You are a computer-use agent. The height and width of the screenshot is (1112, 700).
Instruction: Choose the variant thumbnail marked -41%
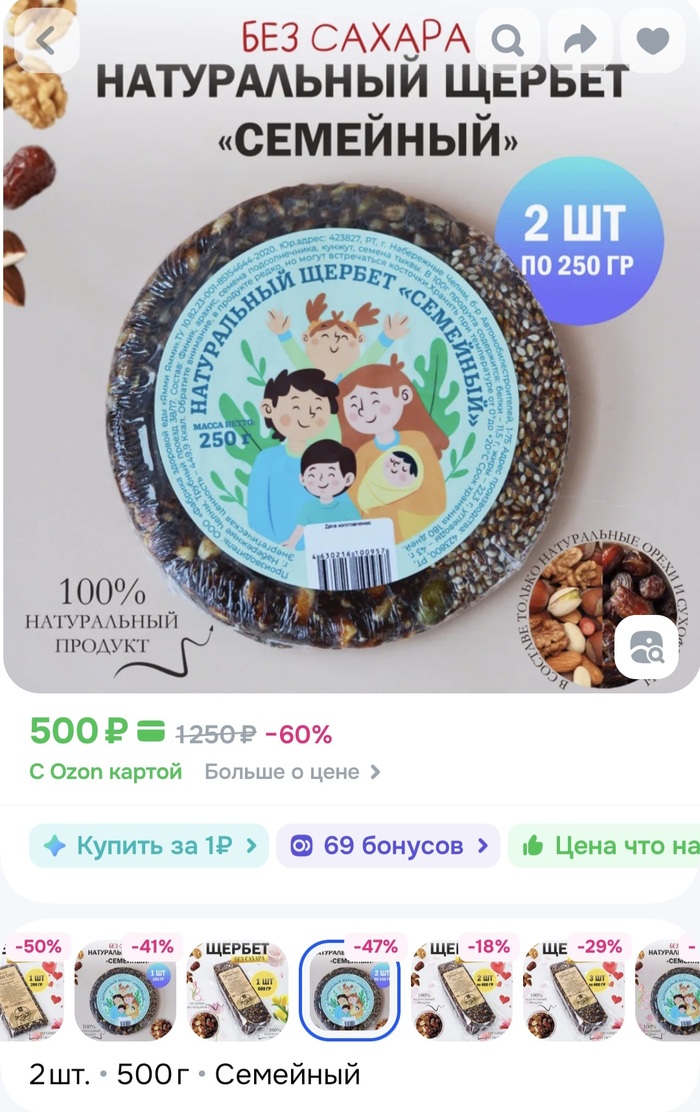(125, 990)
